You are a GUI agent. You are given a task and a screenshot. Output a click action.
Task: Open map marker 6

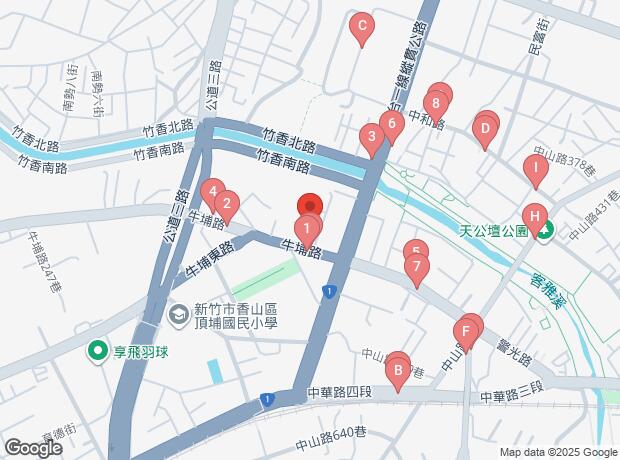pos(391,125)
